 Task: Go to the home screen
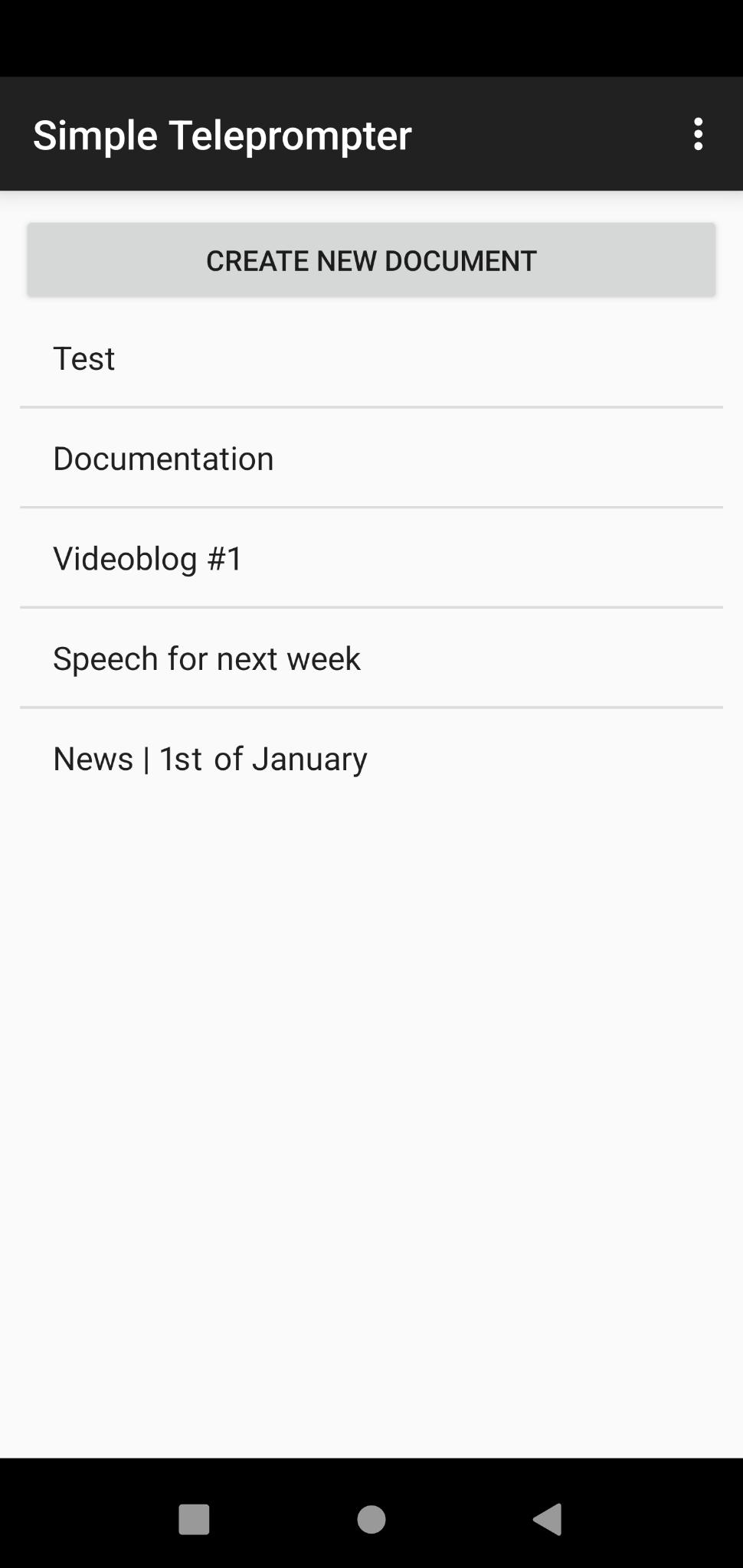(371, 1519)
